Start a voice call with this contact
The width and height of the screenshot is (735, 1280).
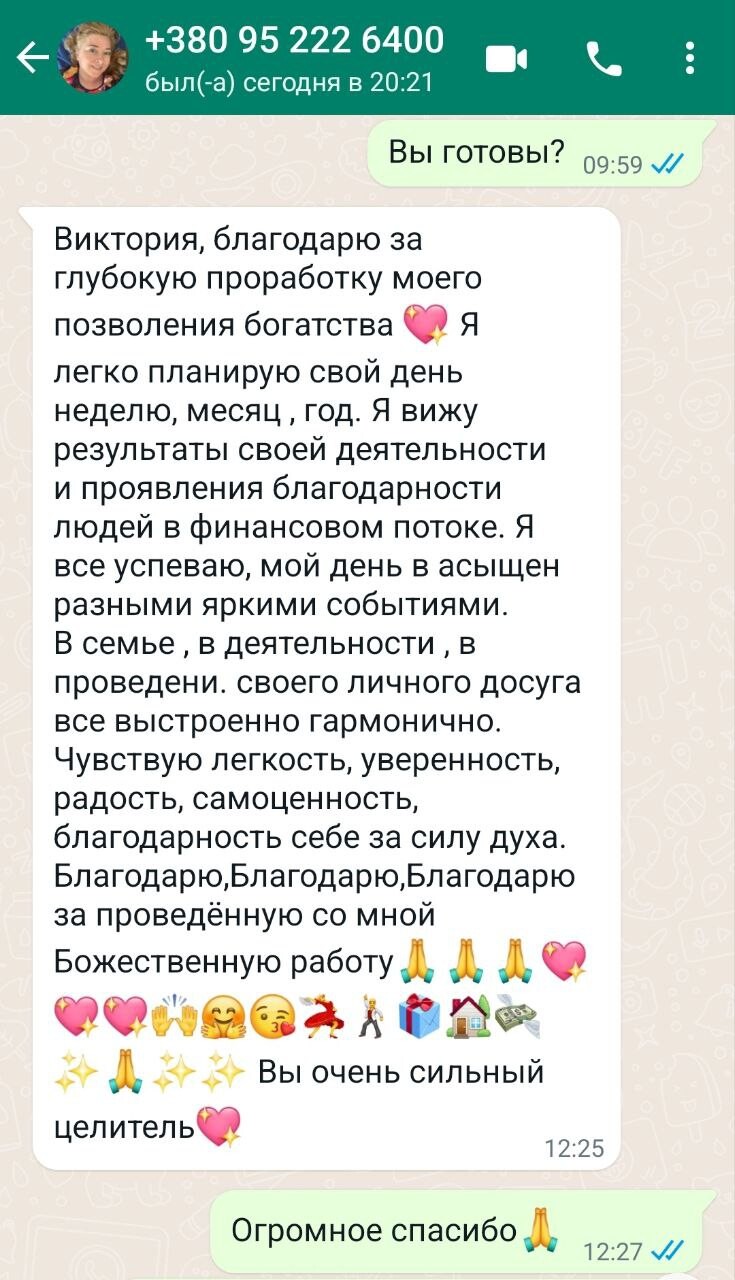coord(603,61)
